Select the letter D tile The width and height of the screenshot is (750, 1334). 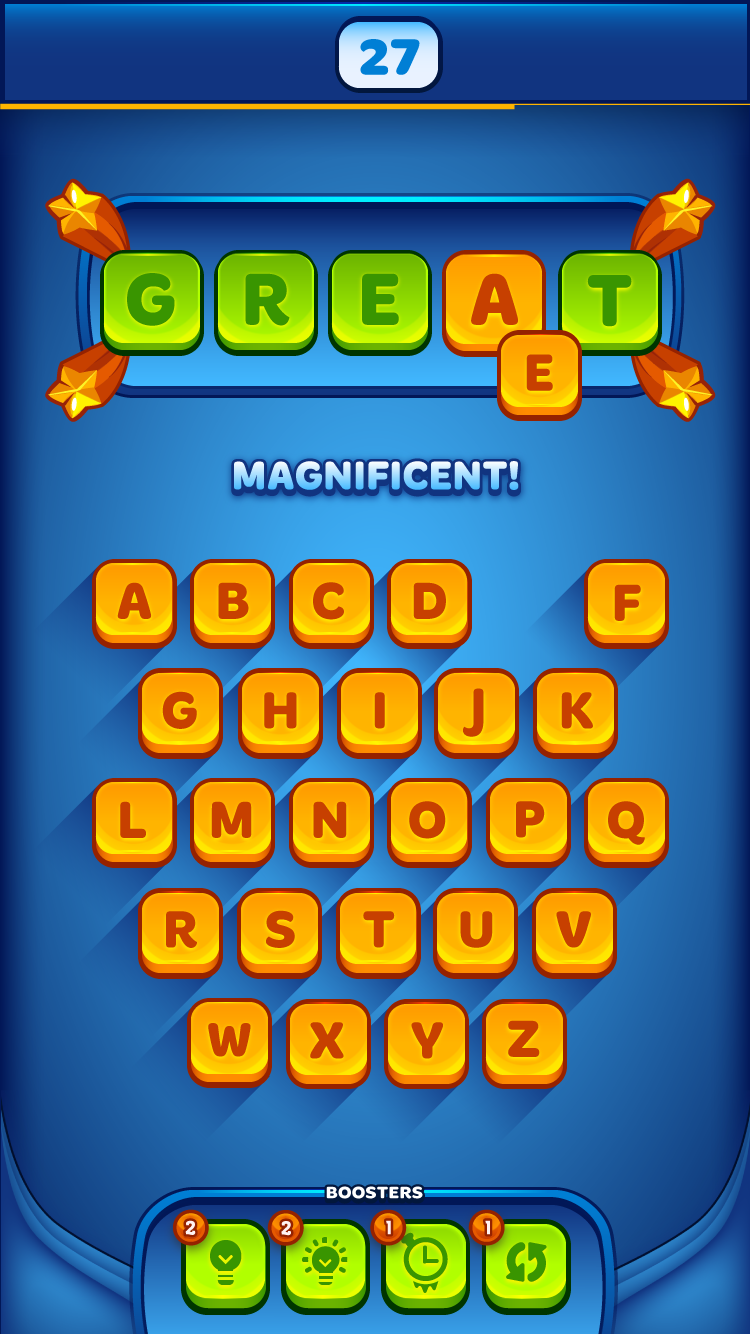429,601
